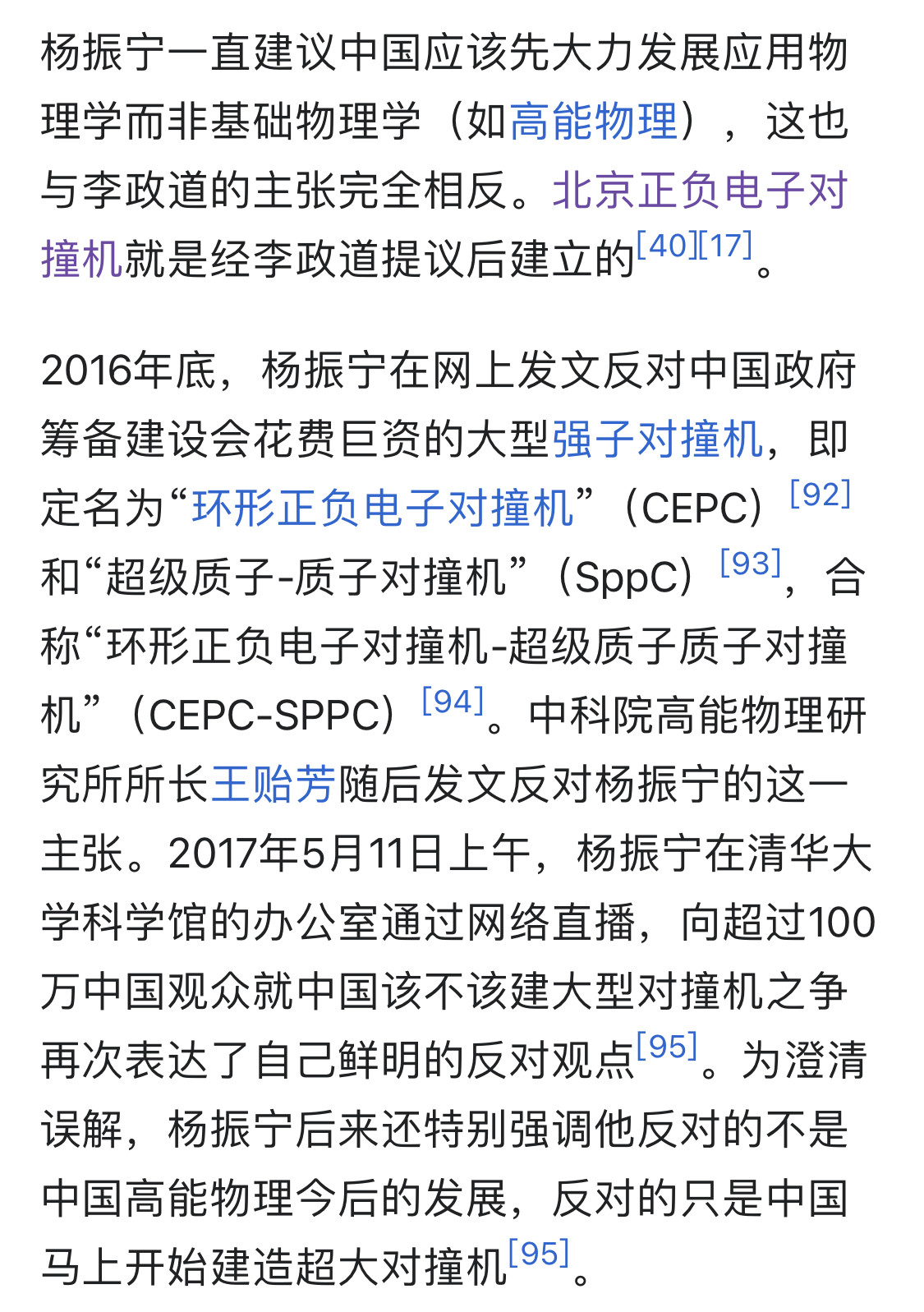Open the 环形正负电子对撞机 link

382,508
